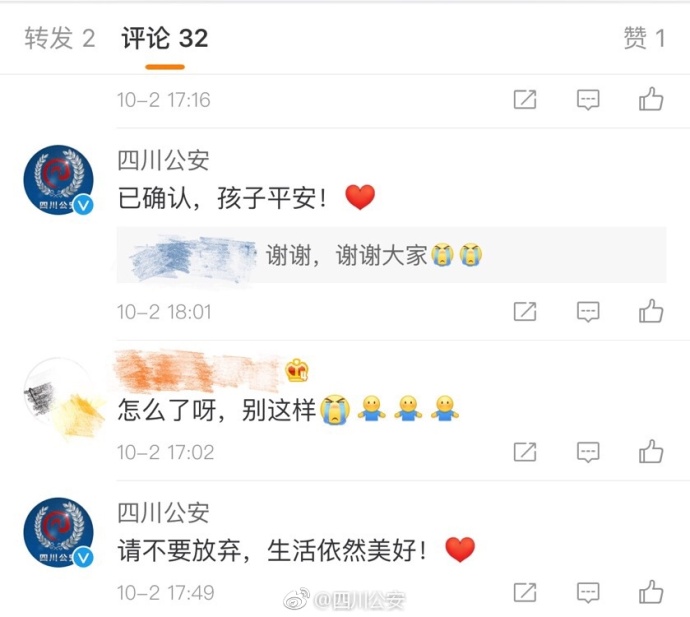Reply to the 怎么了呀,别这样 comment
The width and height of the screenshot is (690, 617).
pyautogui.click(x=588, y=452)
